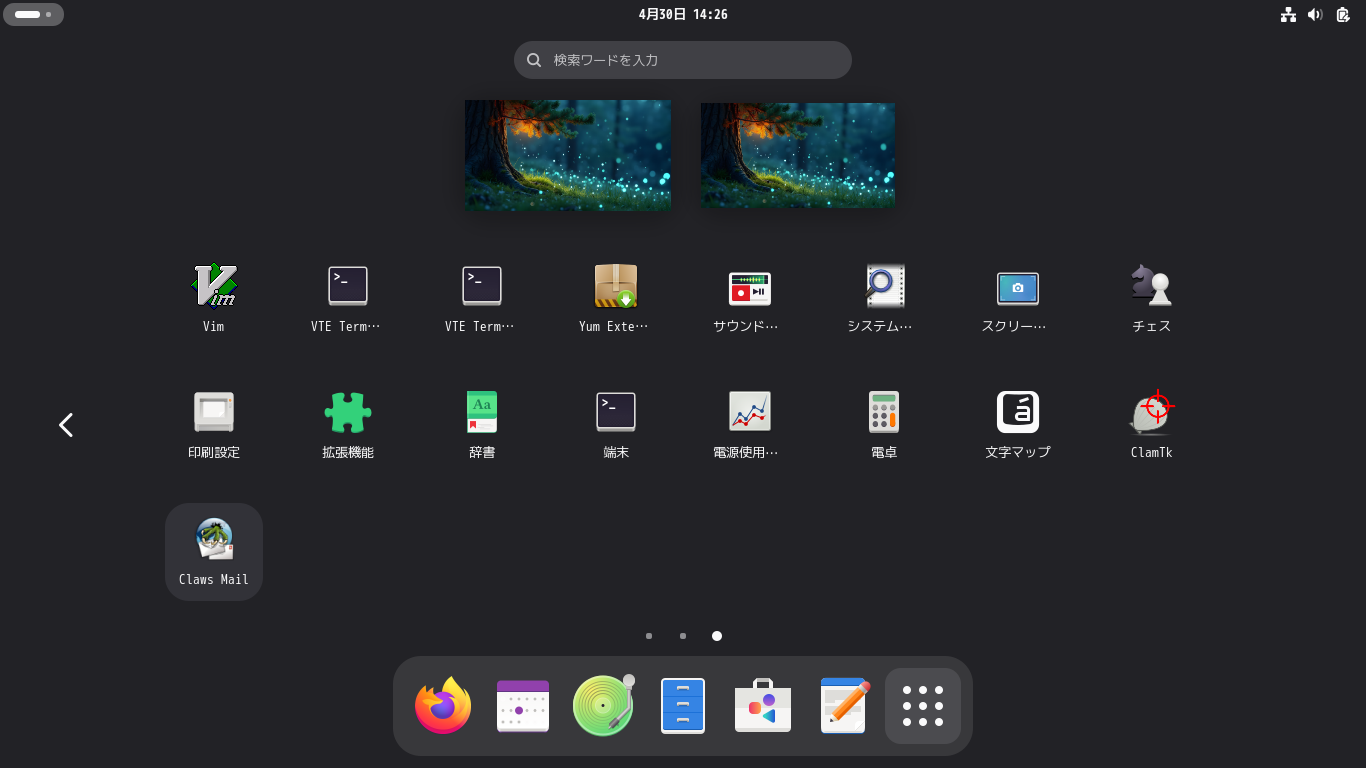Open Claws Mail
Viewport: 1366px width, 768px height.
click(x=214, y=541)
